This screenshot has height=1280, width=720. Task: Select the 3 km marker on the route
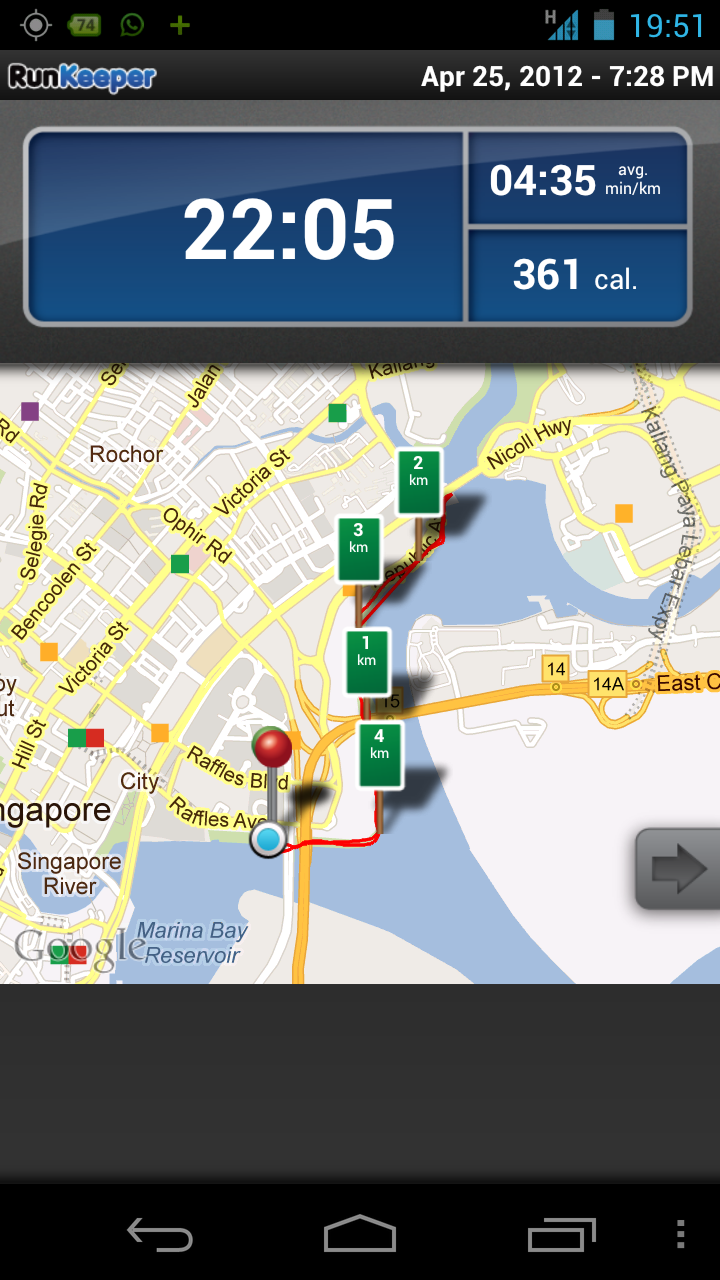coord(359,549)
